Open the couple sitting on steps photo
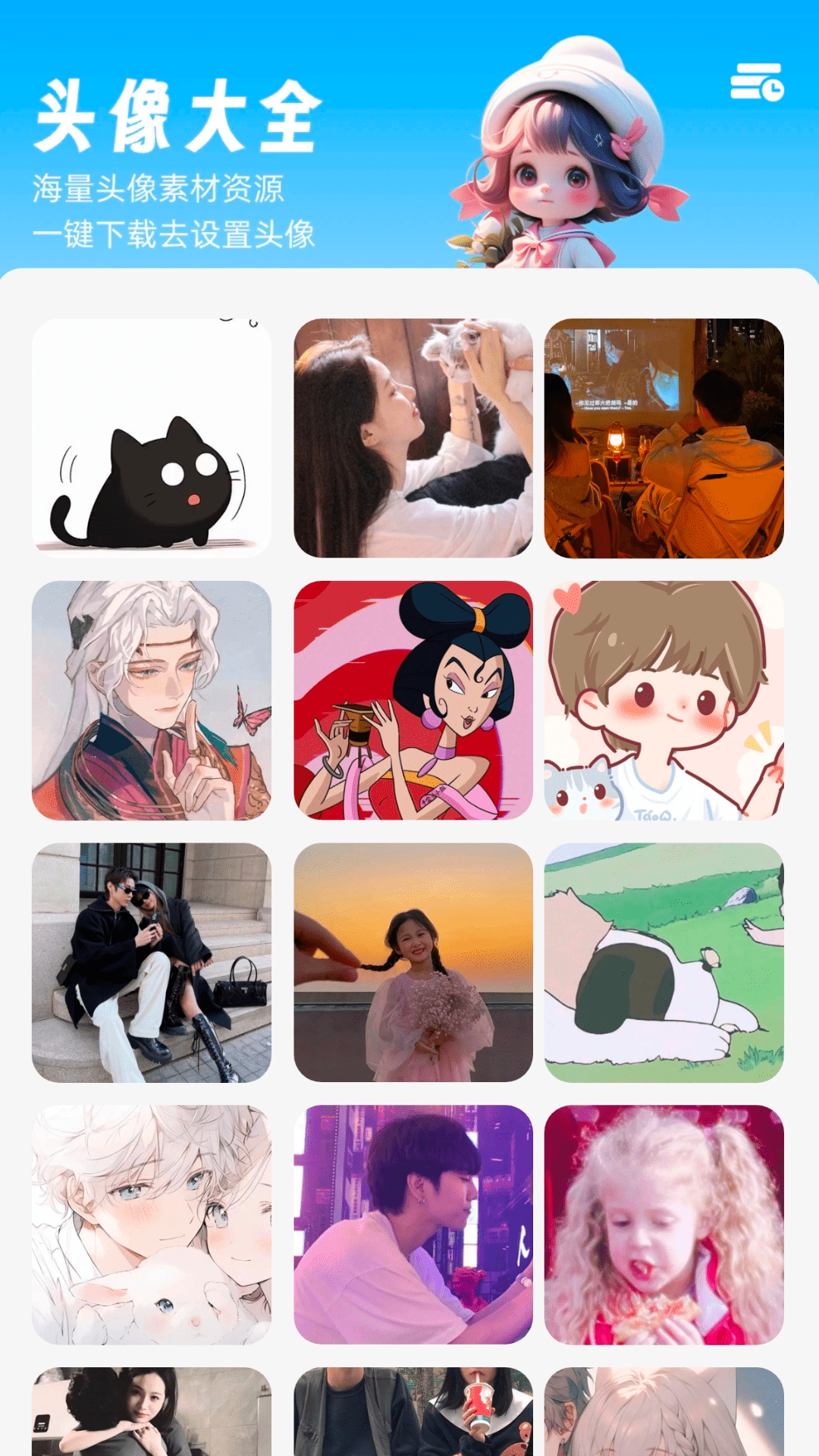 tap(152, 962)
